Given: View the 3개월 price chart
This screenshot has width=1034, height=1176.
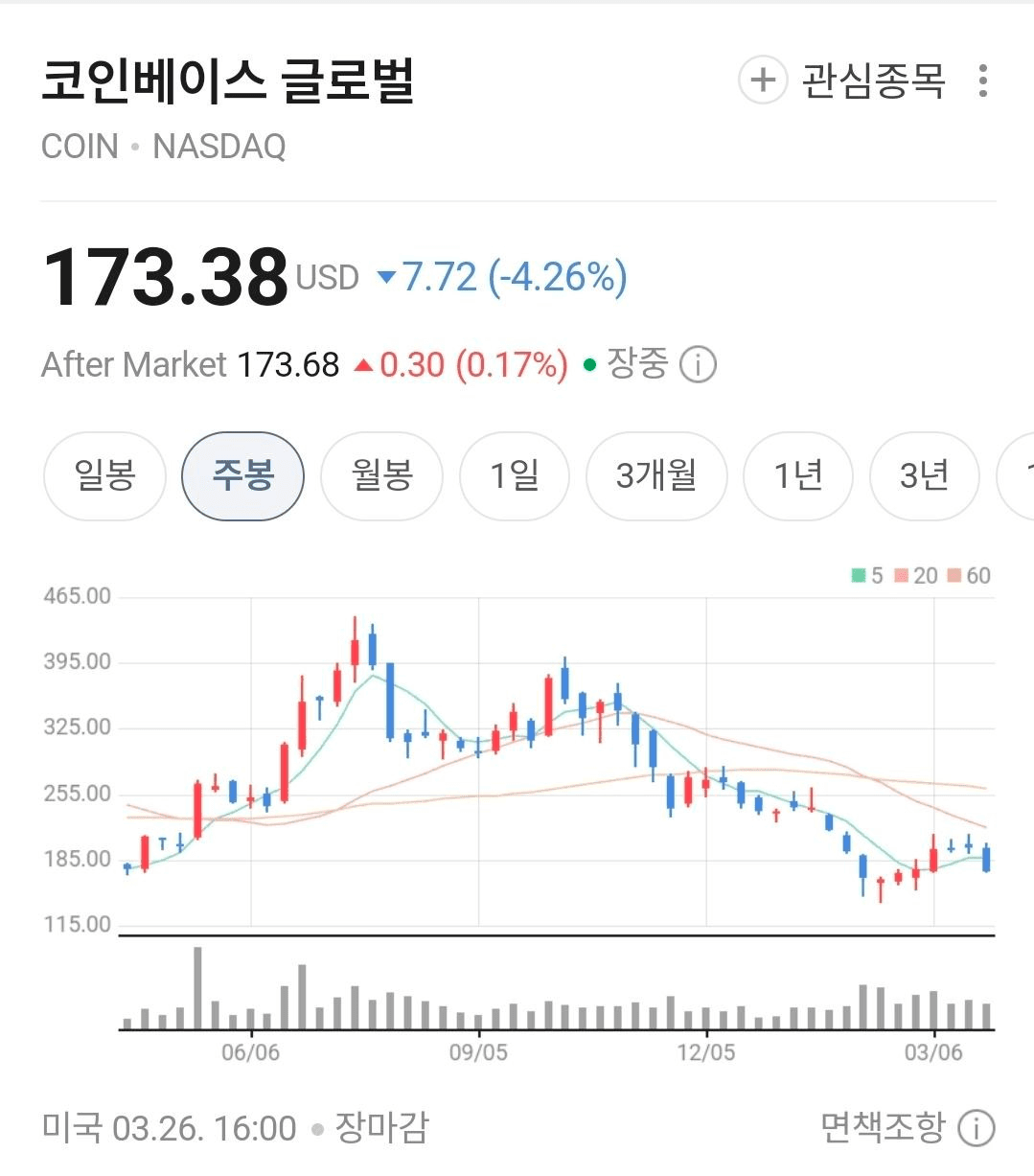Looking at the screenshot, I should [x=656, y=476].
